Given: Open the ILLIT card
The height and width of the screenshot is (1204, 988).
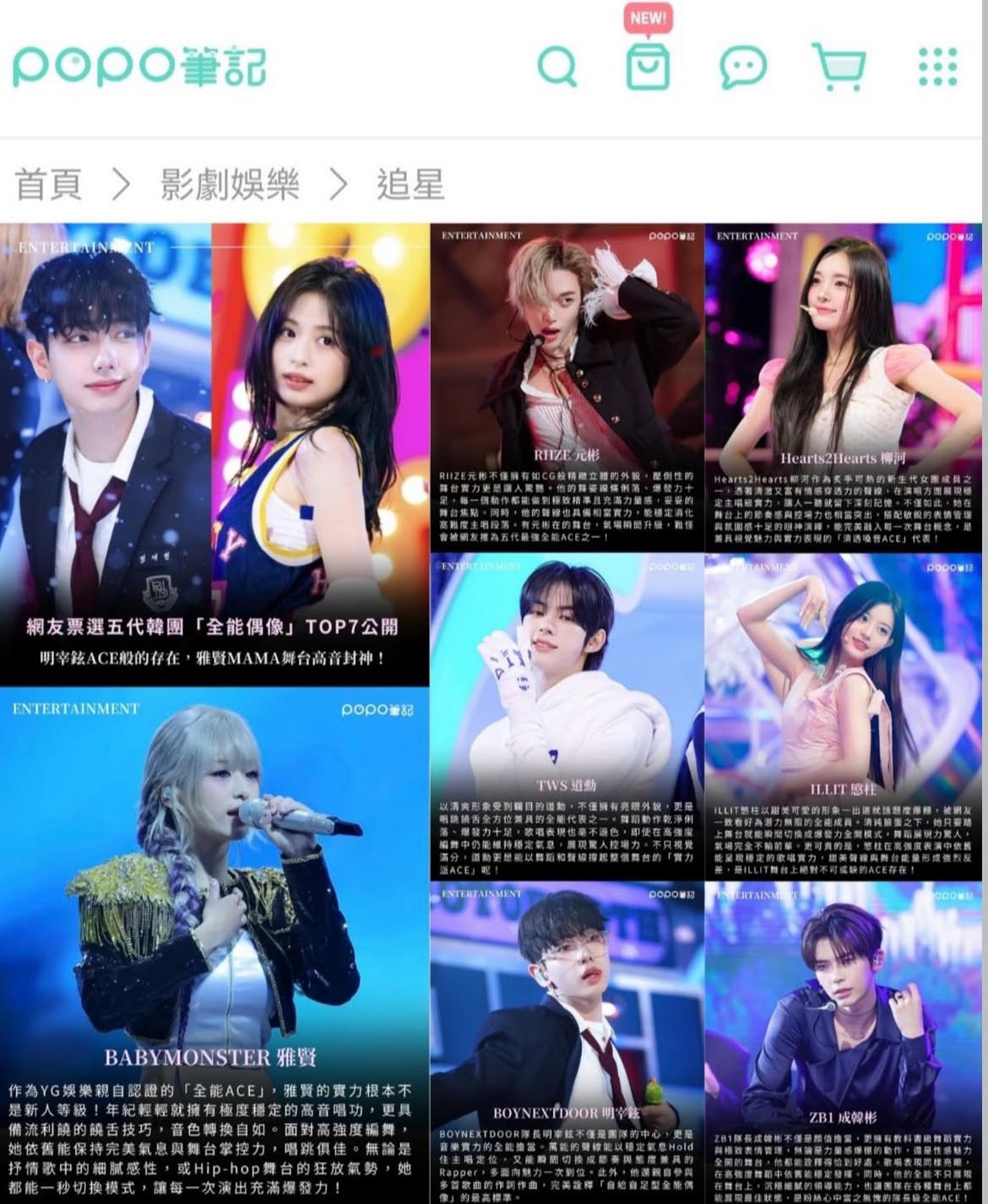Looking at the screenshot, I should click(x=843, y=718).
